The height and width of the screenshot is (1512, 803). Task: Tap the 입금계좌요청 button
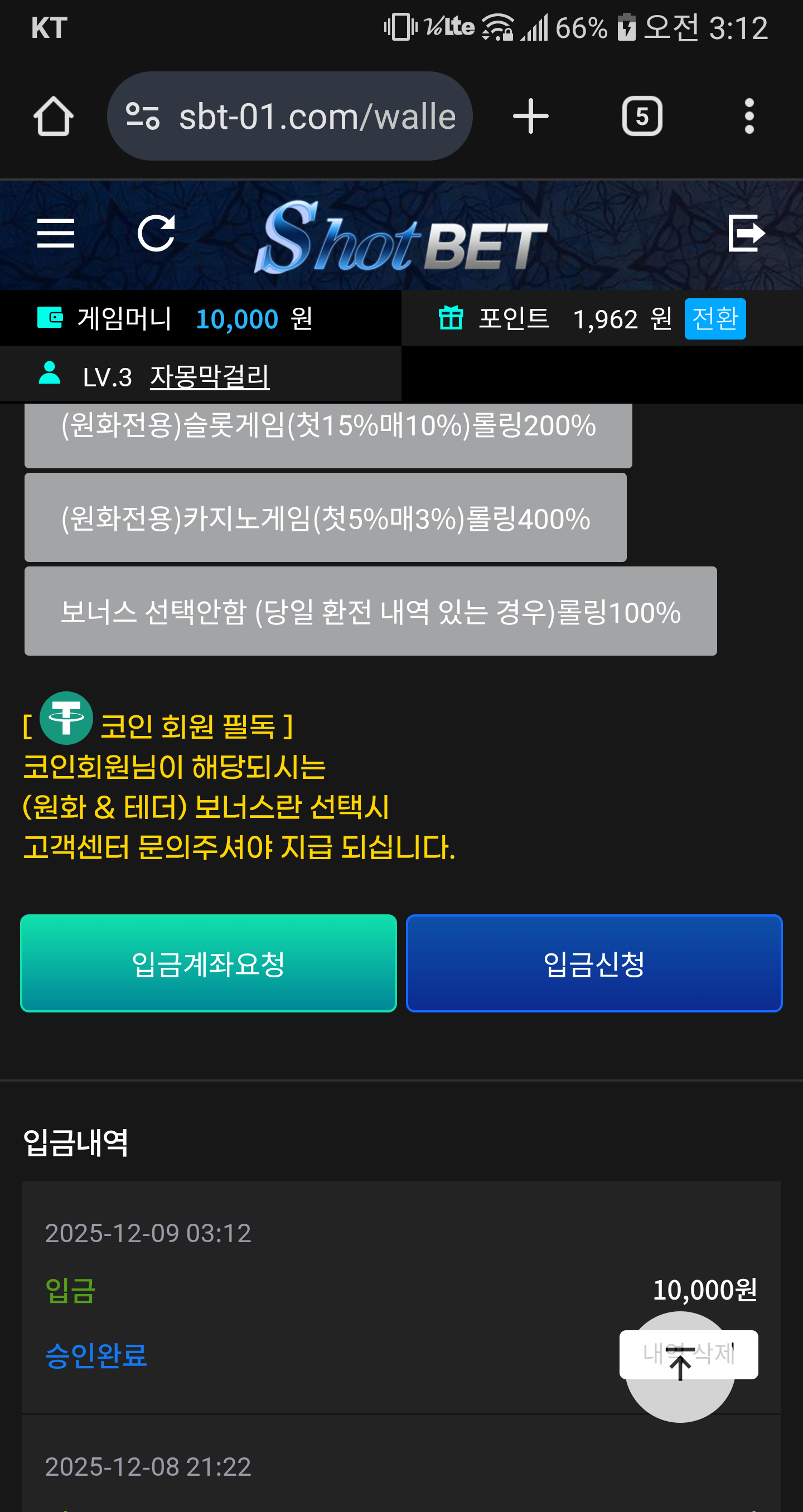coord(209,963)
